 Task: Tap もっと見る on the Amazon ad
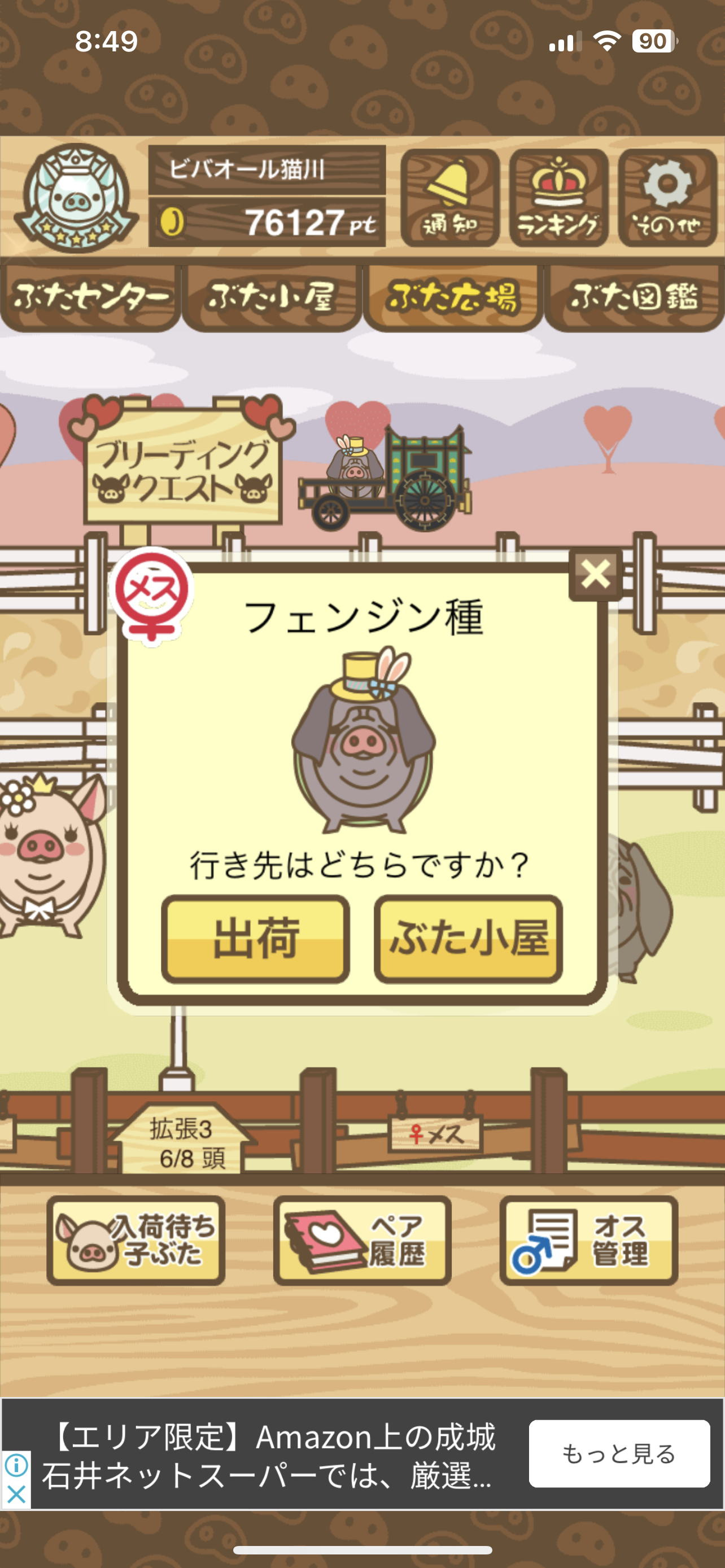pyautogui.click(x=618, y=1453)
